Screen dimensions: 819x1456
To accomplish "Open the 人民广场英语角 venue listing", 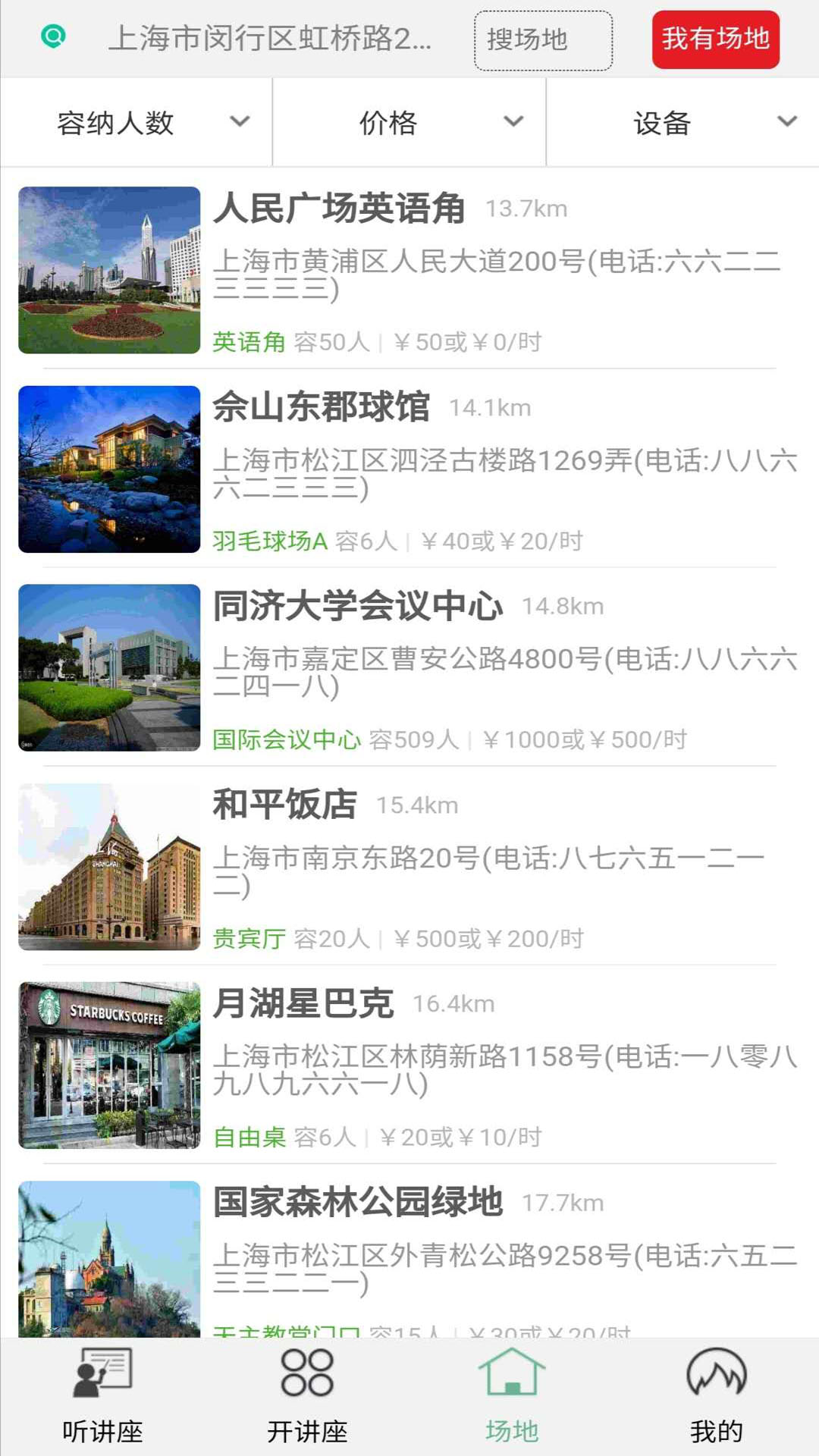I will 409,270.
